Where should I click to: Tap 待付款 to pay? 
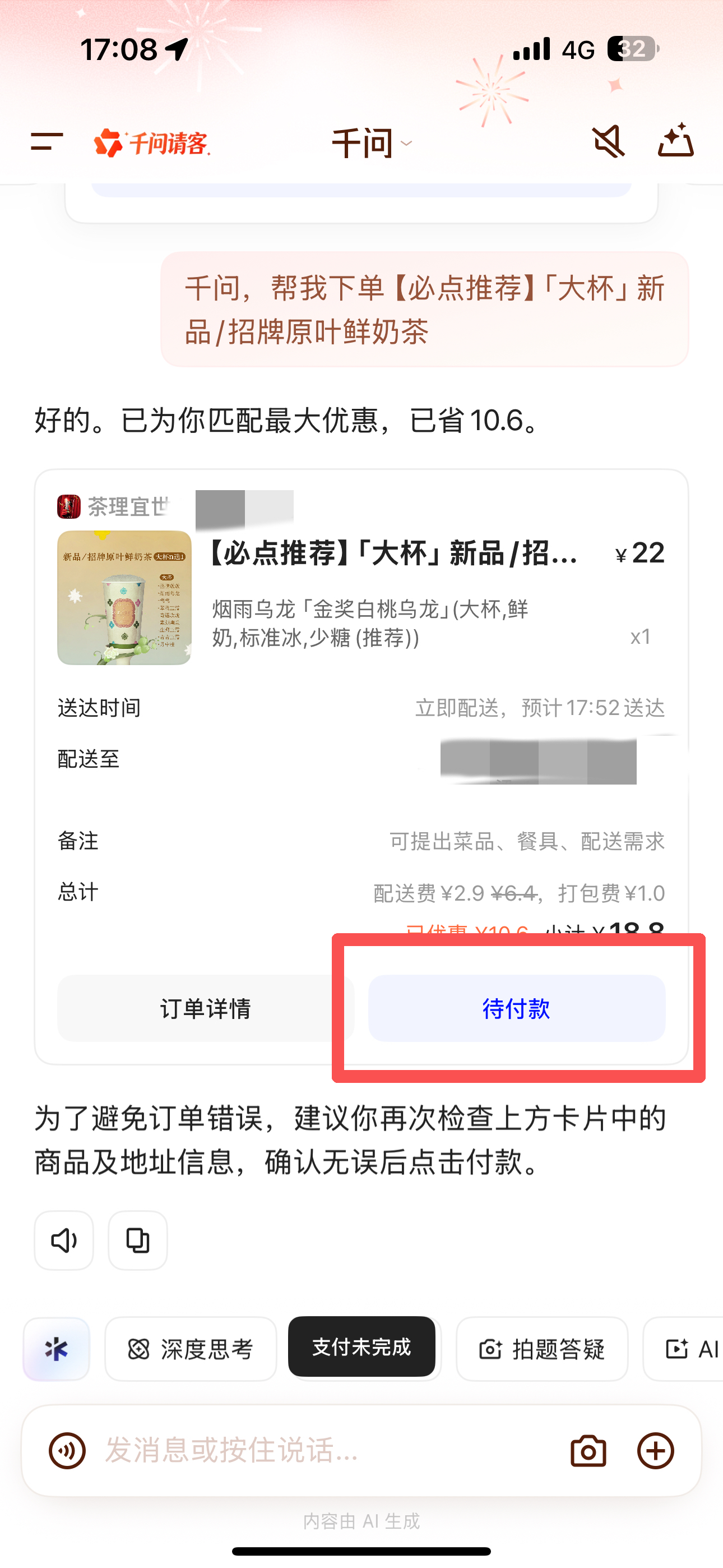(x=516, y=1009)
